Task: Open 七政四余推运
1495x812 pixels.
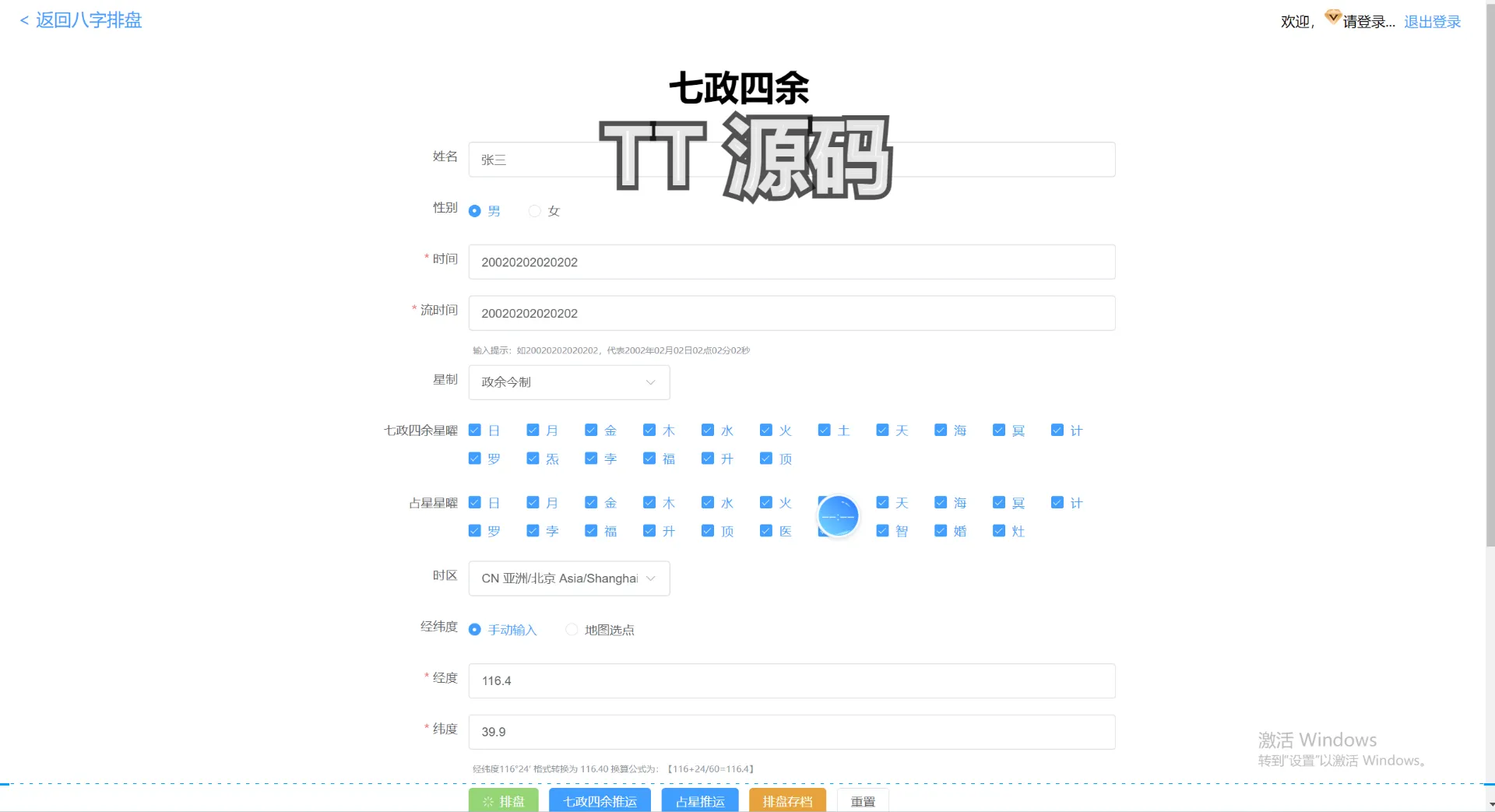Action: [600, 800]
